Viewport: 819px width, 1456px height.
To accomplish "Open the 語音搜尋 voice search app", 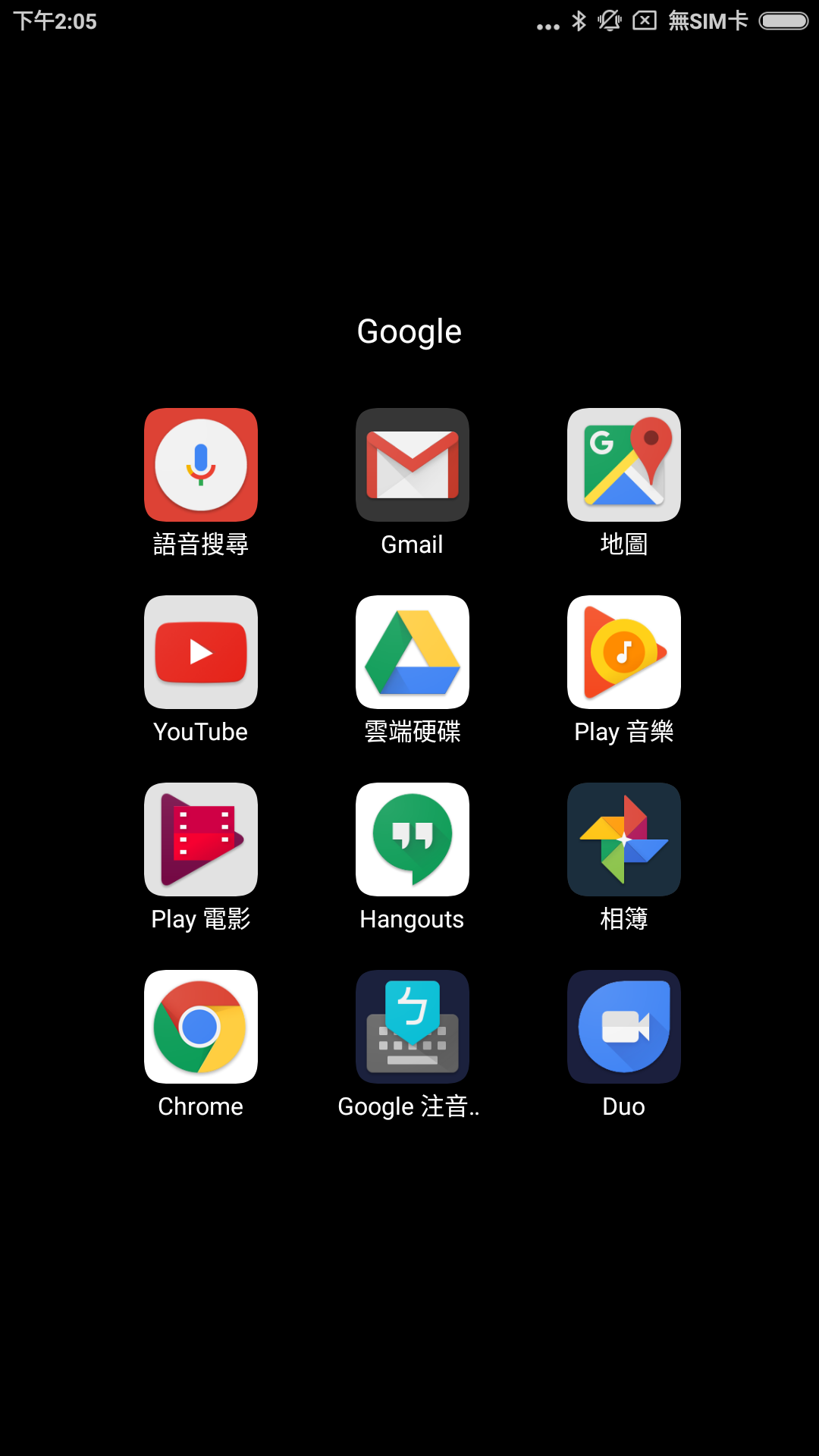I will click(x=201, y=465).
